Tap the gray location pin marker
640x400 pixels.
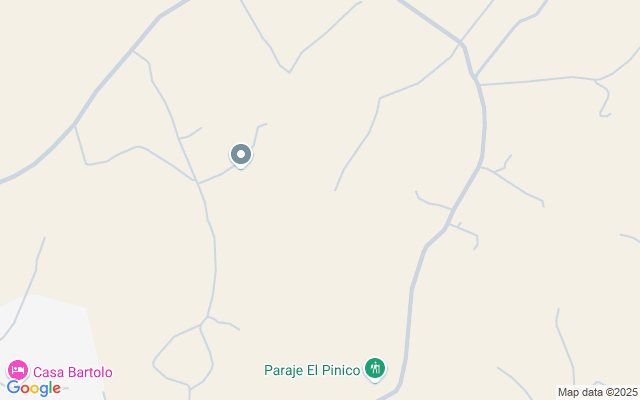[240, 154]
